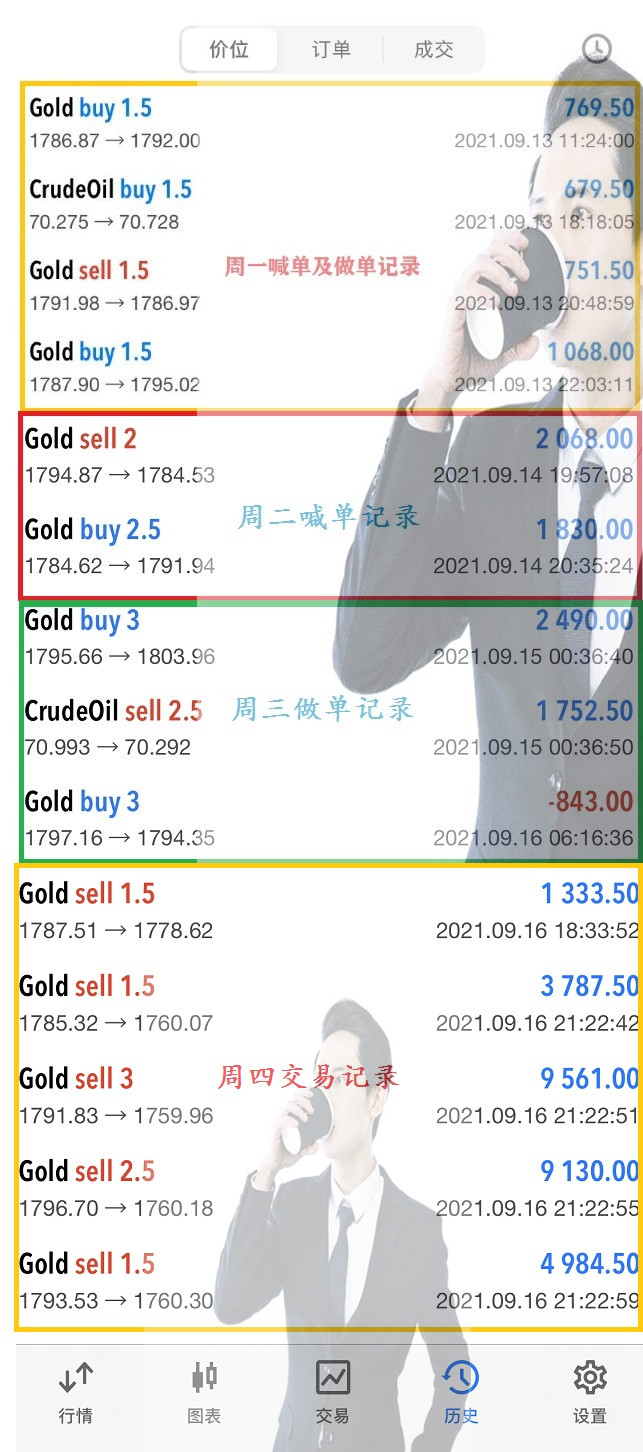The height and width of the screenshot is (1452, 643).
Task: Open the CrudeOil buy 1.5 trade row
Action: pyautogui.click(x=320, y=204)
